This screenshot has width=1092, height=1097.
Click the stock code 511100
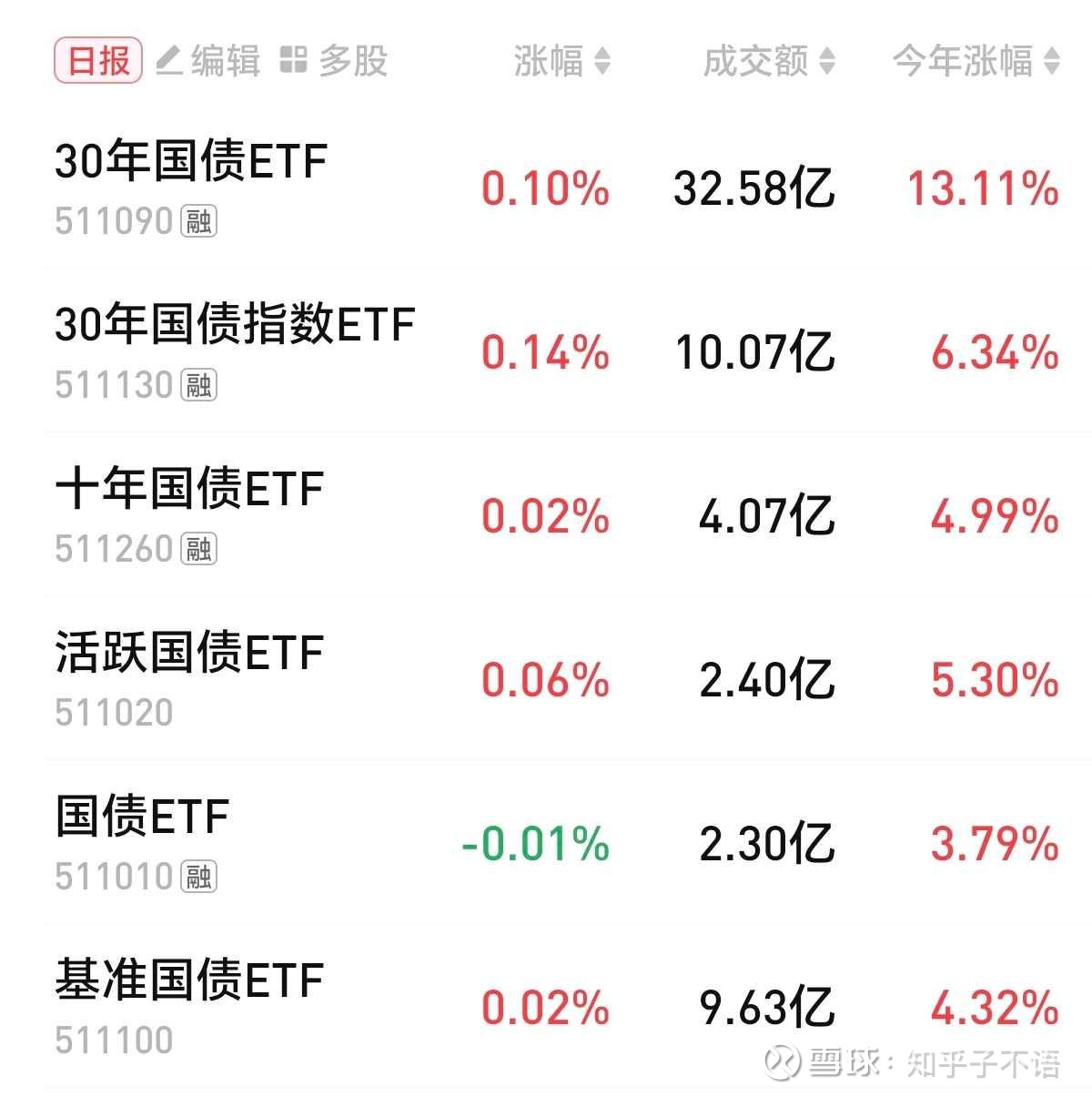click(115, 1038)
